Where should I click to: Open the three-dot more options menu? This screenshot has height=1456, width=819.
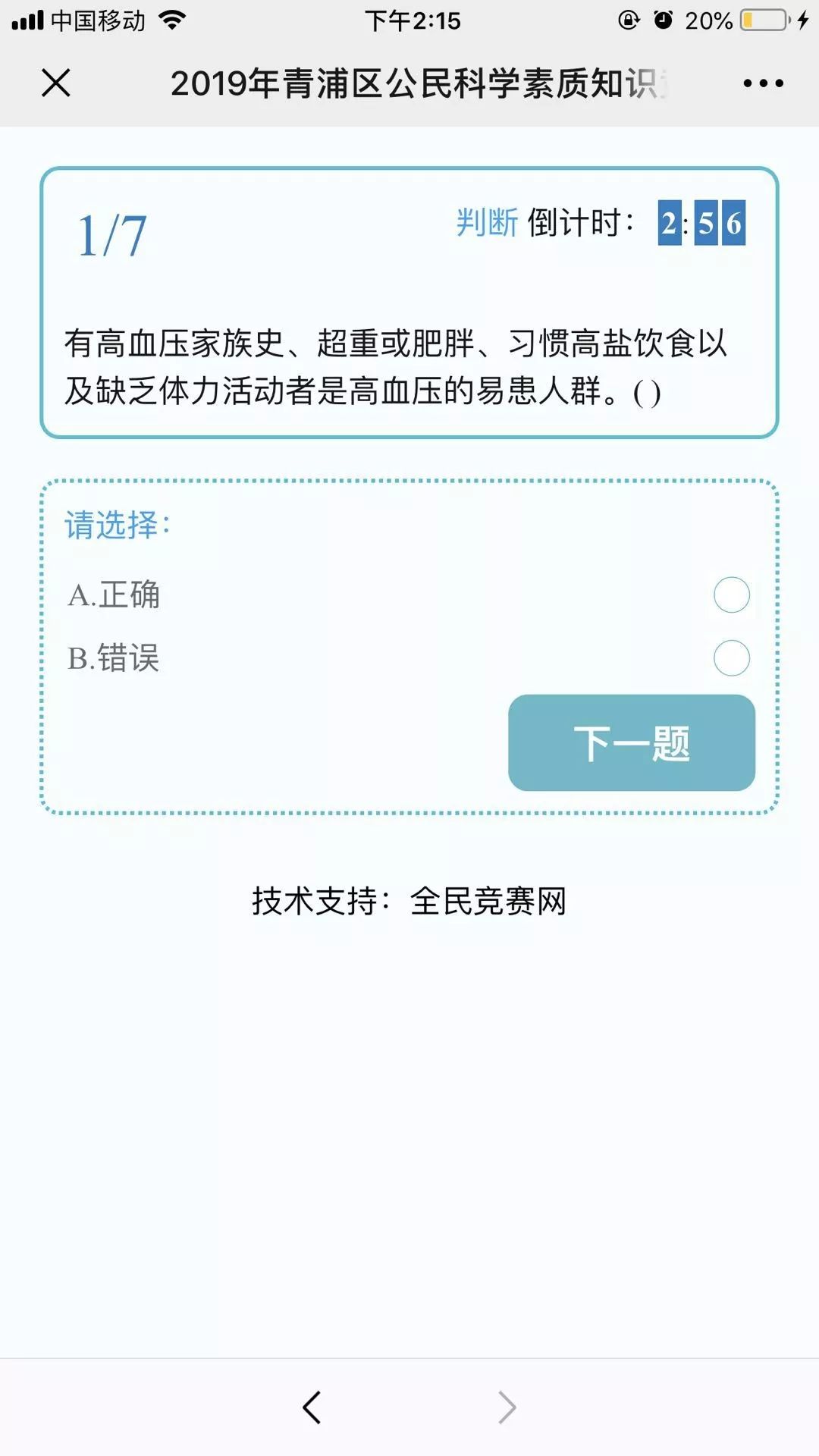pos(763,83)
